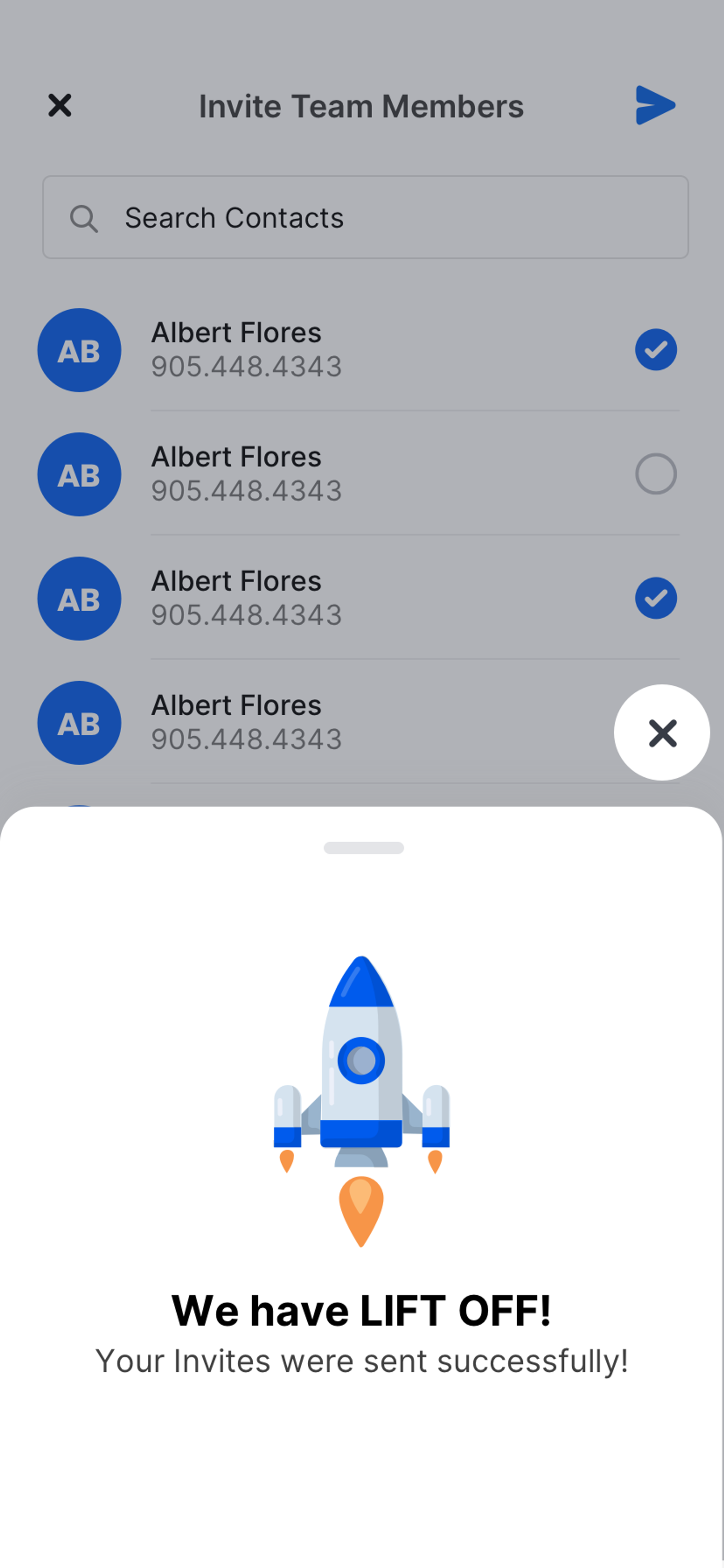The width and height of the screenshot is (724, 1568).
Task: Select the unchecked Albert Flores contact
Action: tap(655, 473)
